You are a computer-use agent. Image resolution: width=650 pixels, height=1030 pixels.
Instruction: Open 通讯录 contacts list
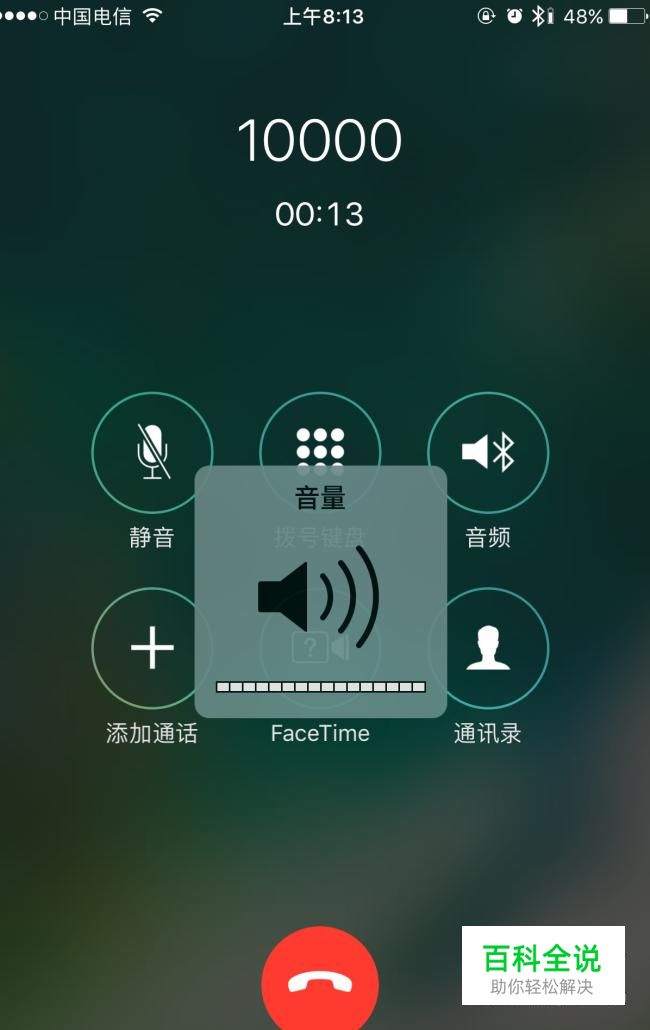click(488, 649)
